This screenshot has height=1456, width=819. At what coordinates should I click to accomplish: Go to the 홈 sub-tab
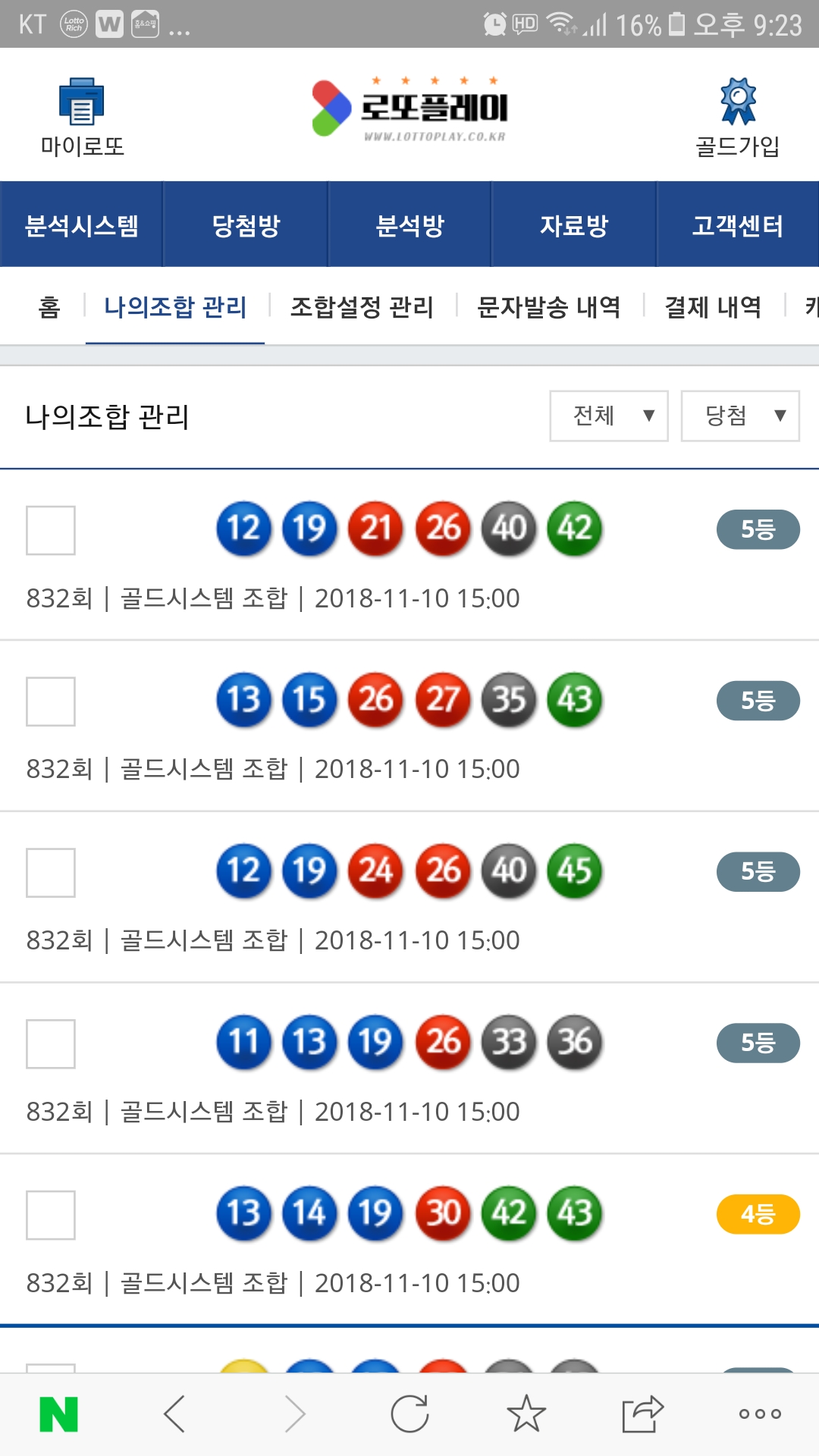(x=49, y=307)
